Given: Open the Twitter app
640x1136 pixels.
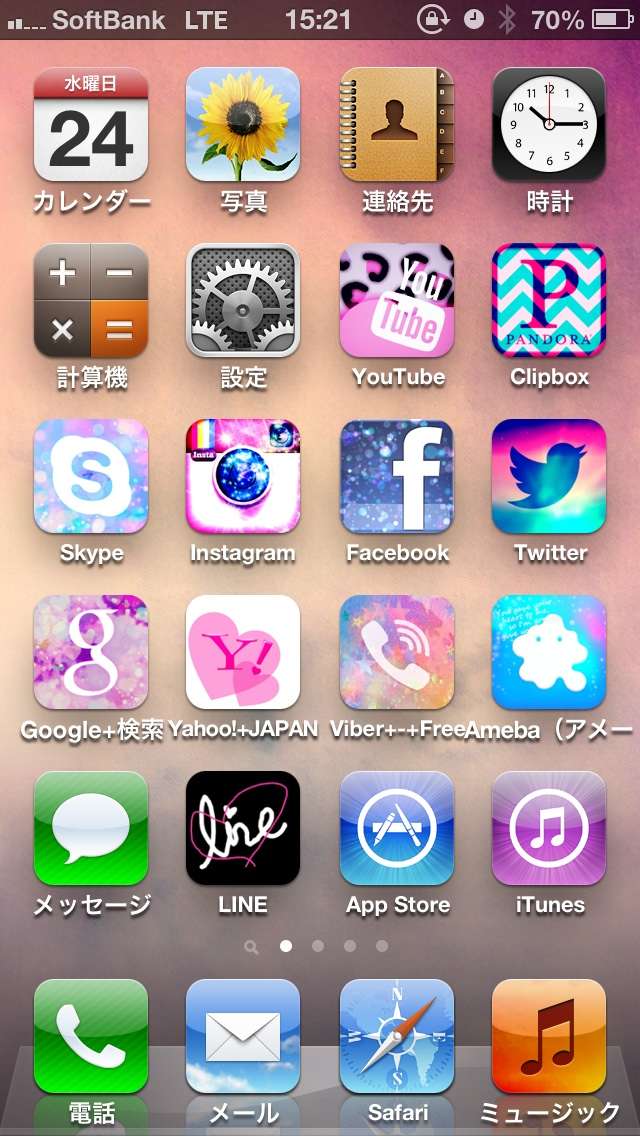Looking at the screenshot, I should coord(549,477).
